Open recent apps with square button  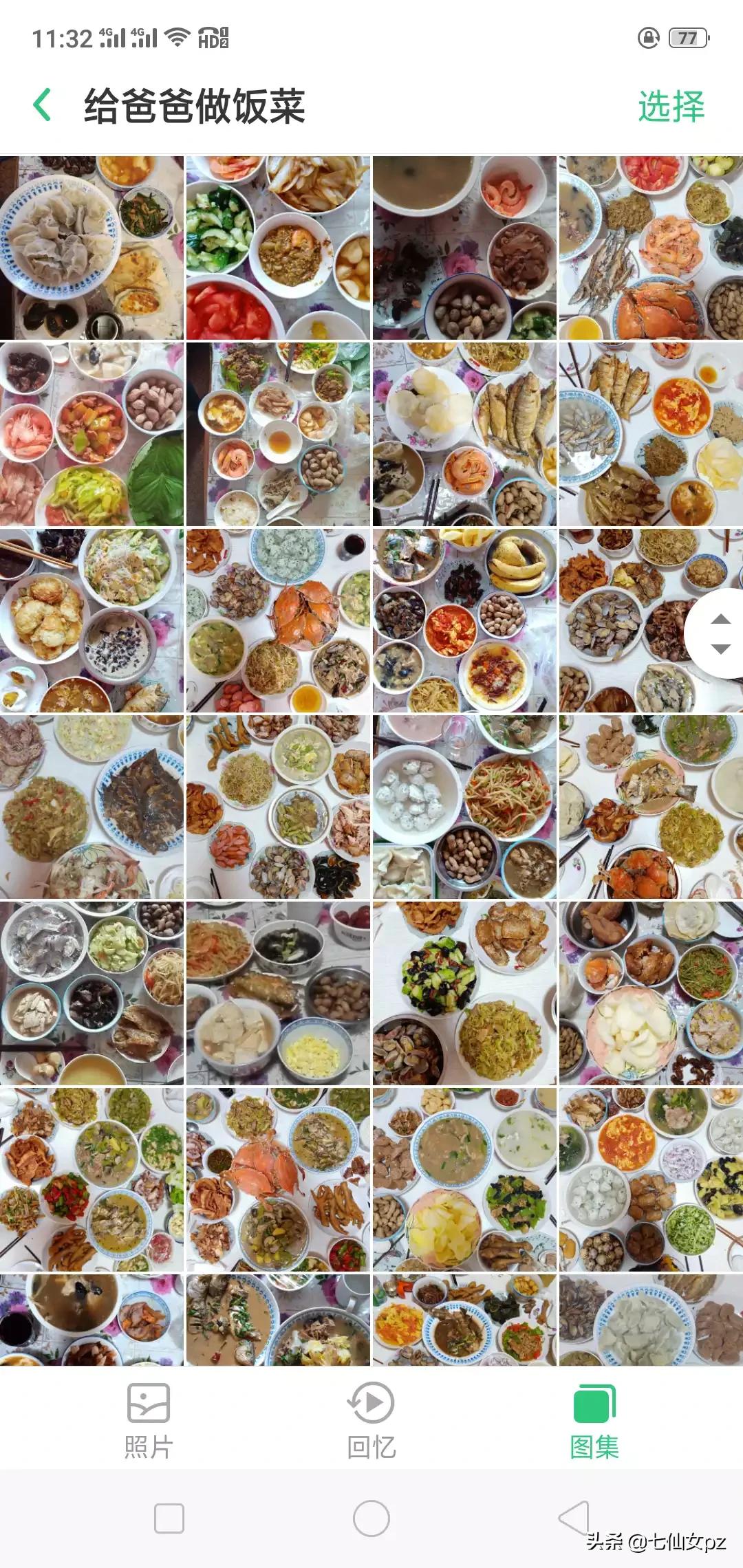point(169,1518)
